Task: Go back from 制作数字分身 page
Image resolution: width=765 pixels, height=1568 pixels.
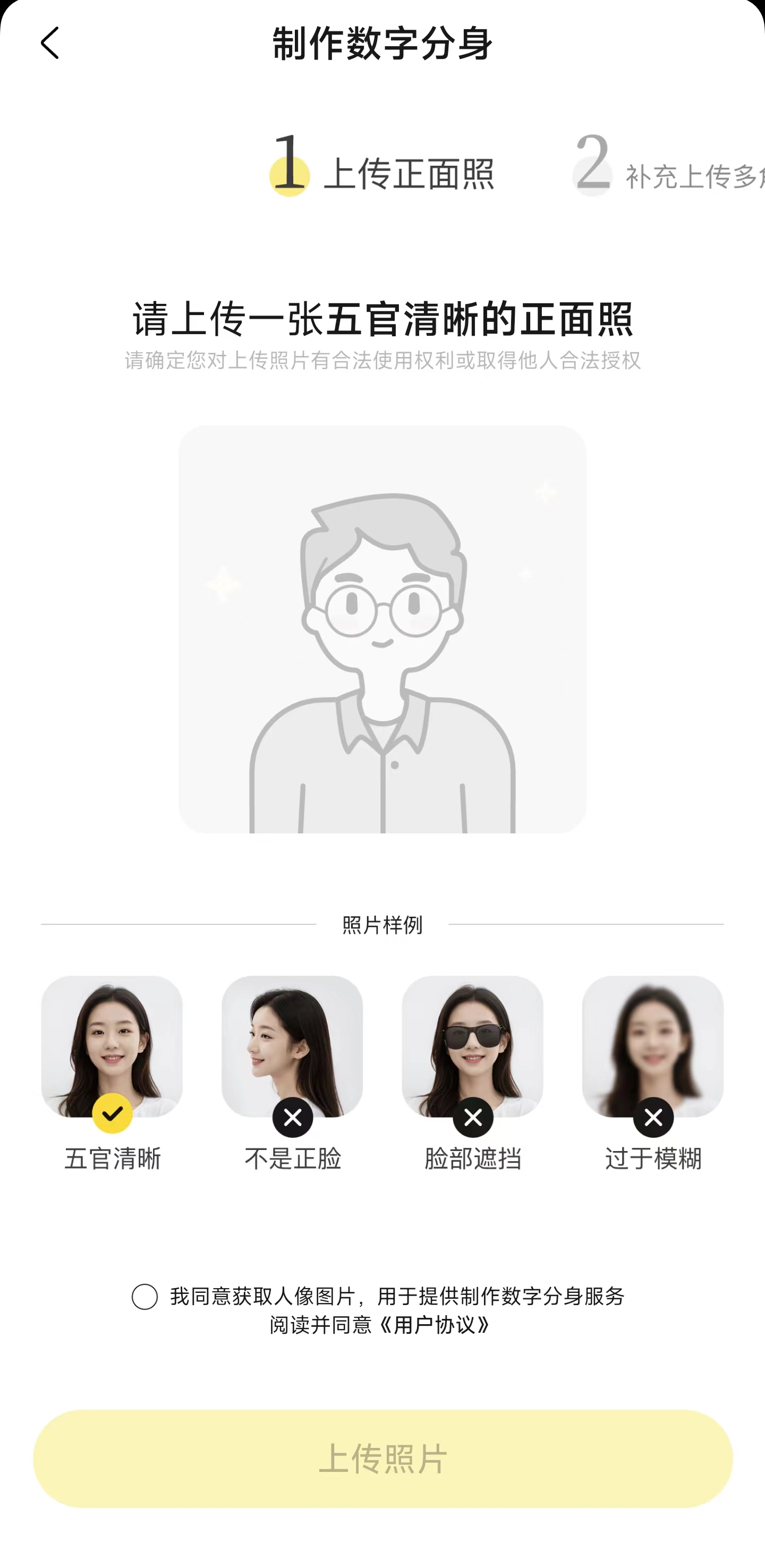Action: pos(50,42)
